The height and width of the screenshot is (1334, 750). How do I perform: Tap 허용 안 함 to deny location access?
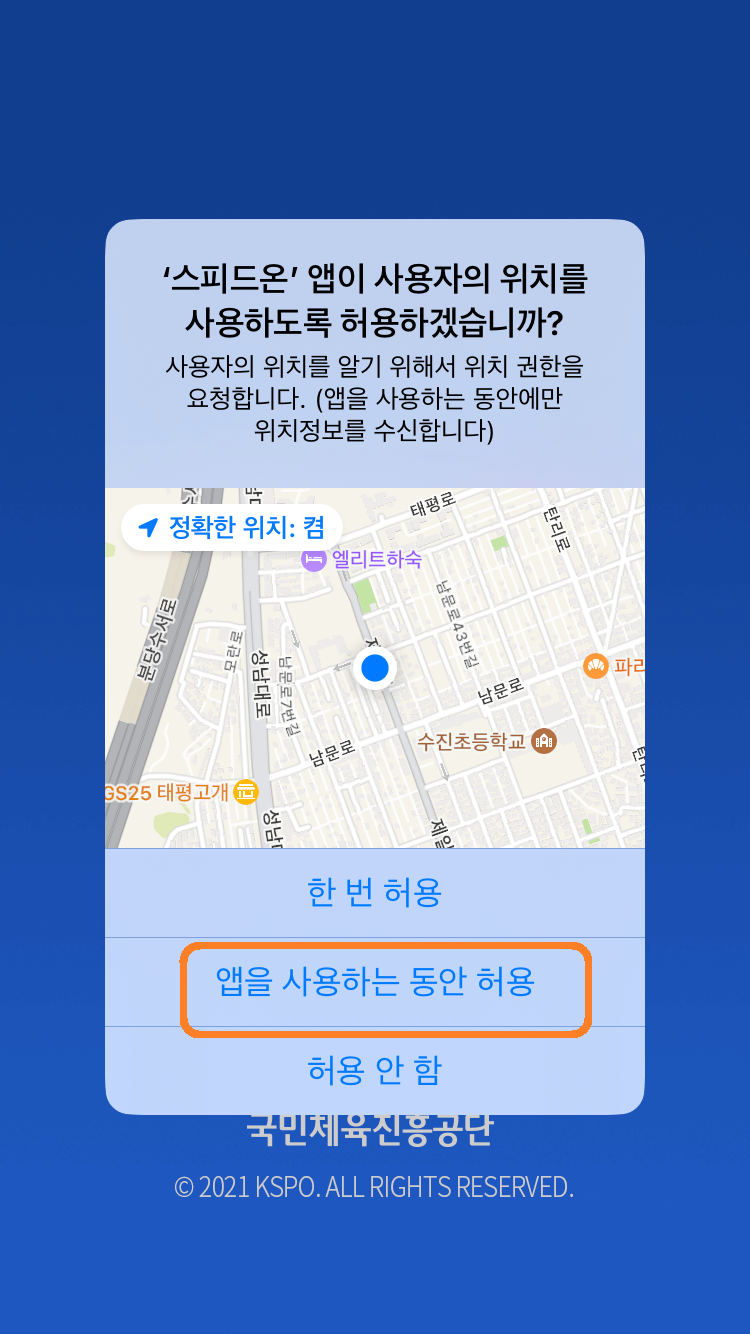coord(374,1068)
